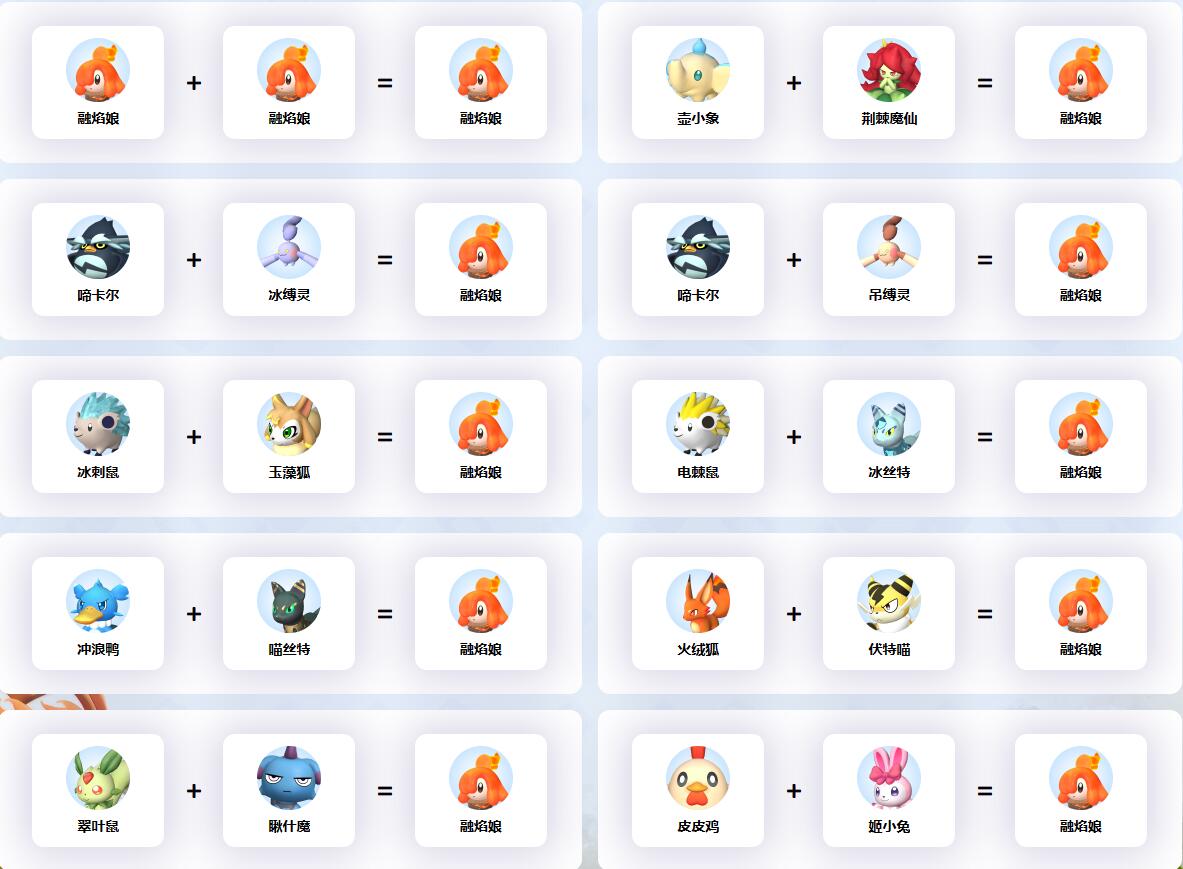Viewport: 1183px width, 869px height.
Task: View the 冰丝特 pal card
Action: (x=888, y=436)
